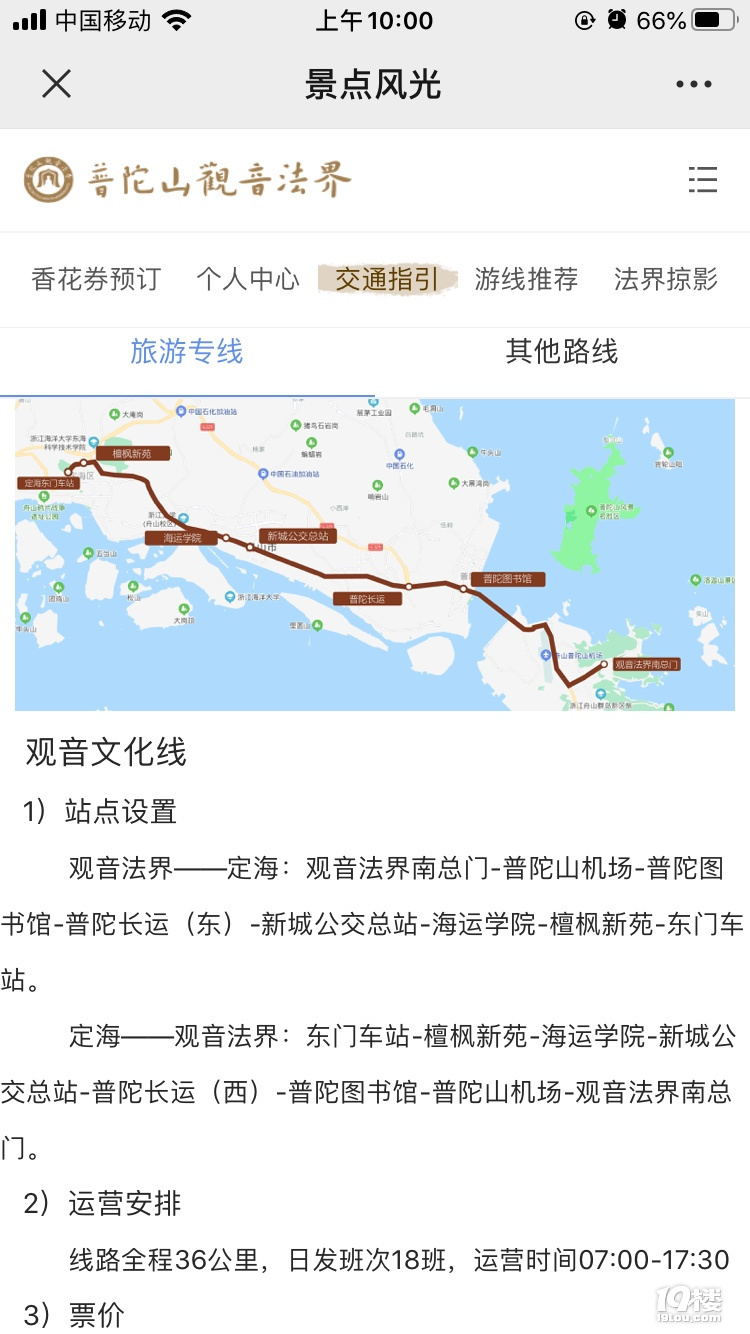Screen dimensions: 750x1334
Task: Select the 交通指引 tab
Action: pyautogui.click(x=387, y=279)
